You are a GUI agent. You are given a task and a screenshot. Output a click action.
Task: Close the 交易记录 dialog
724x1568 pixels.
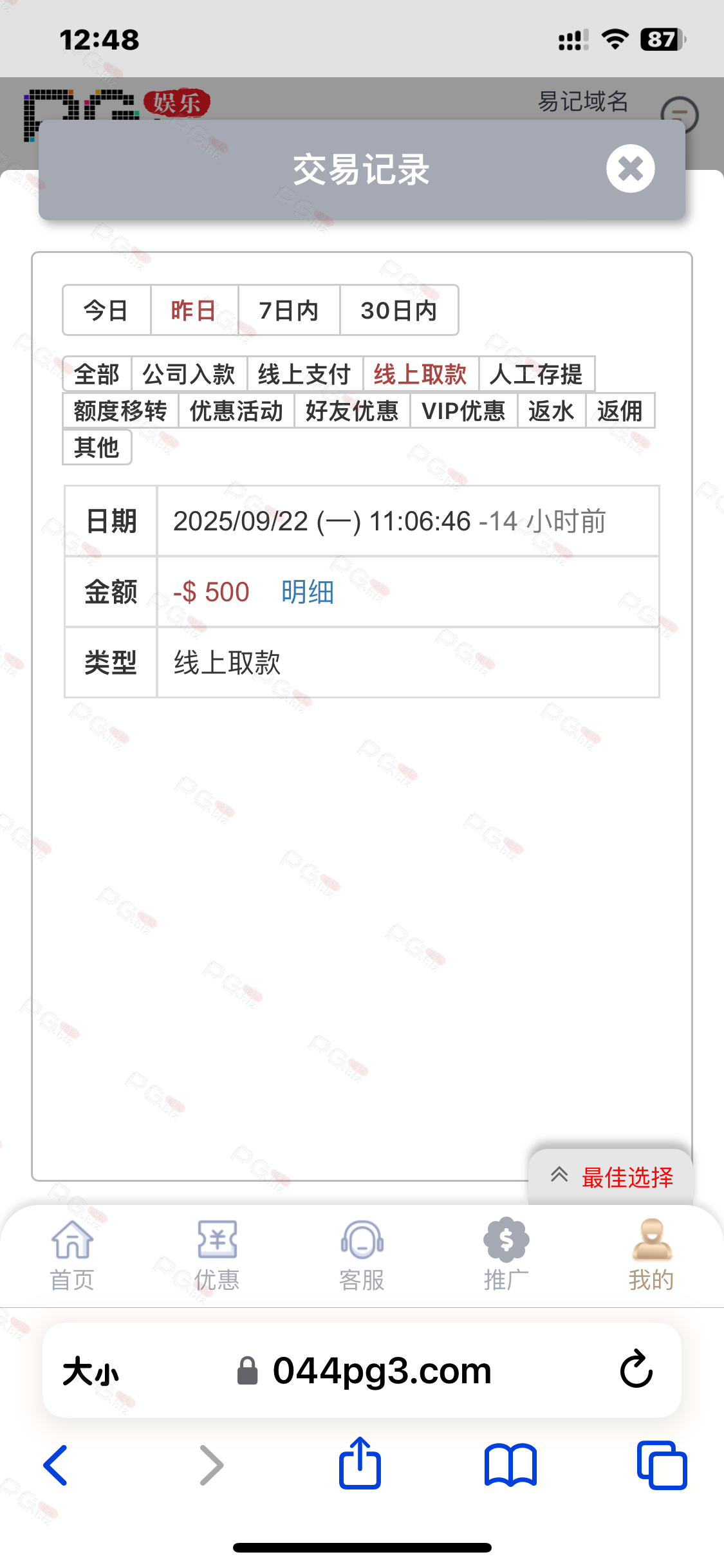(x=630, y=169)
